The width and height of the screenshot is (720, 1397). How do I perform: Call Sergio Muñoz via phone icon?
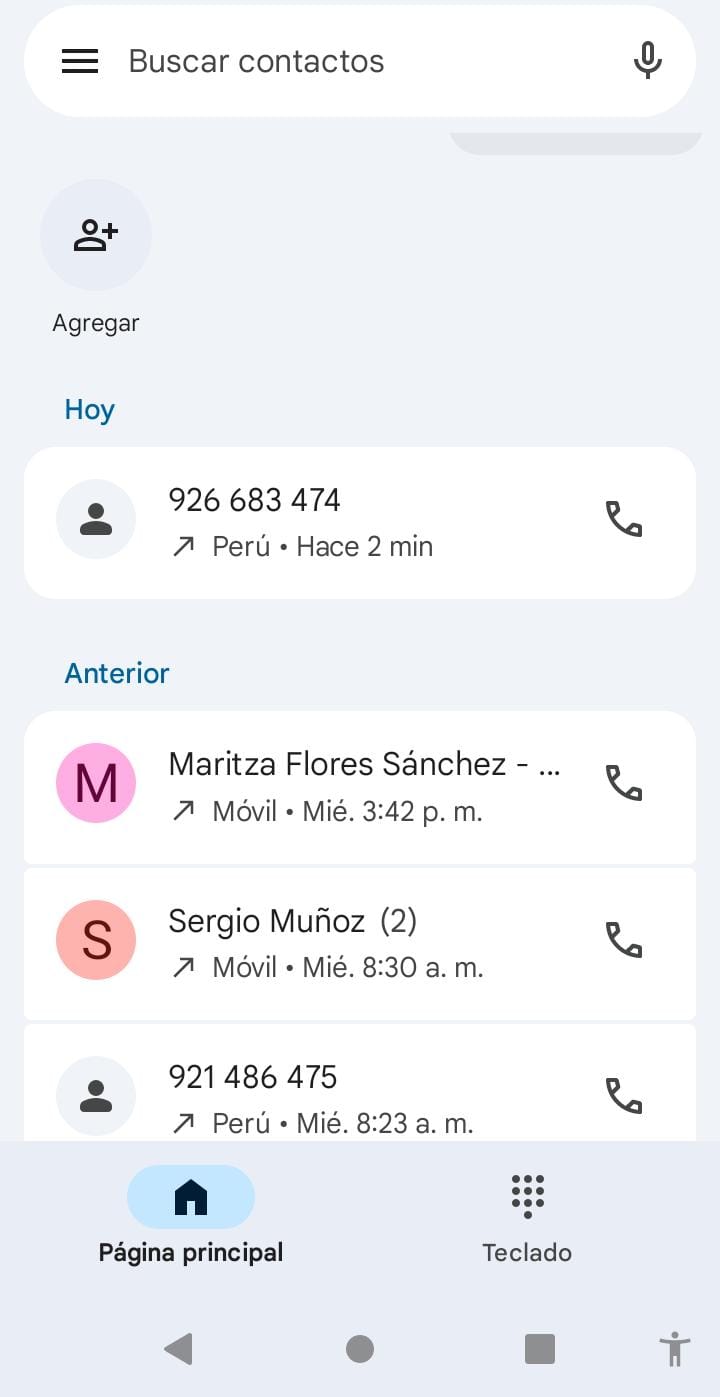point(624,940)
